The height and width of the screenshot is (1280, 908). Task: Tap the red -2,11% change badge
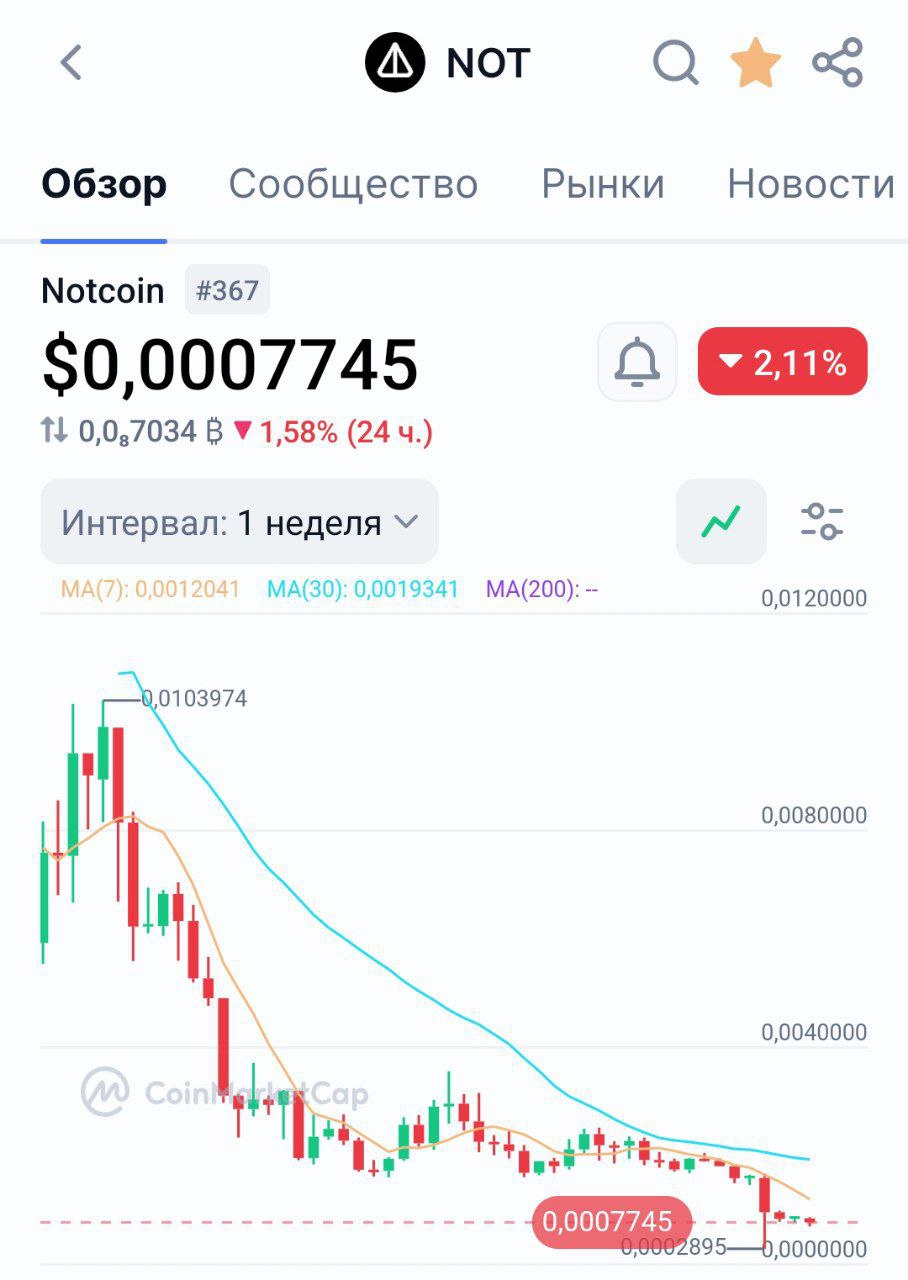[x=782, y=363]
